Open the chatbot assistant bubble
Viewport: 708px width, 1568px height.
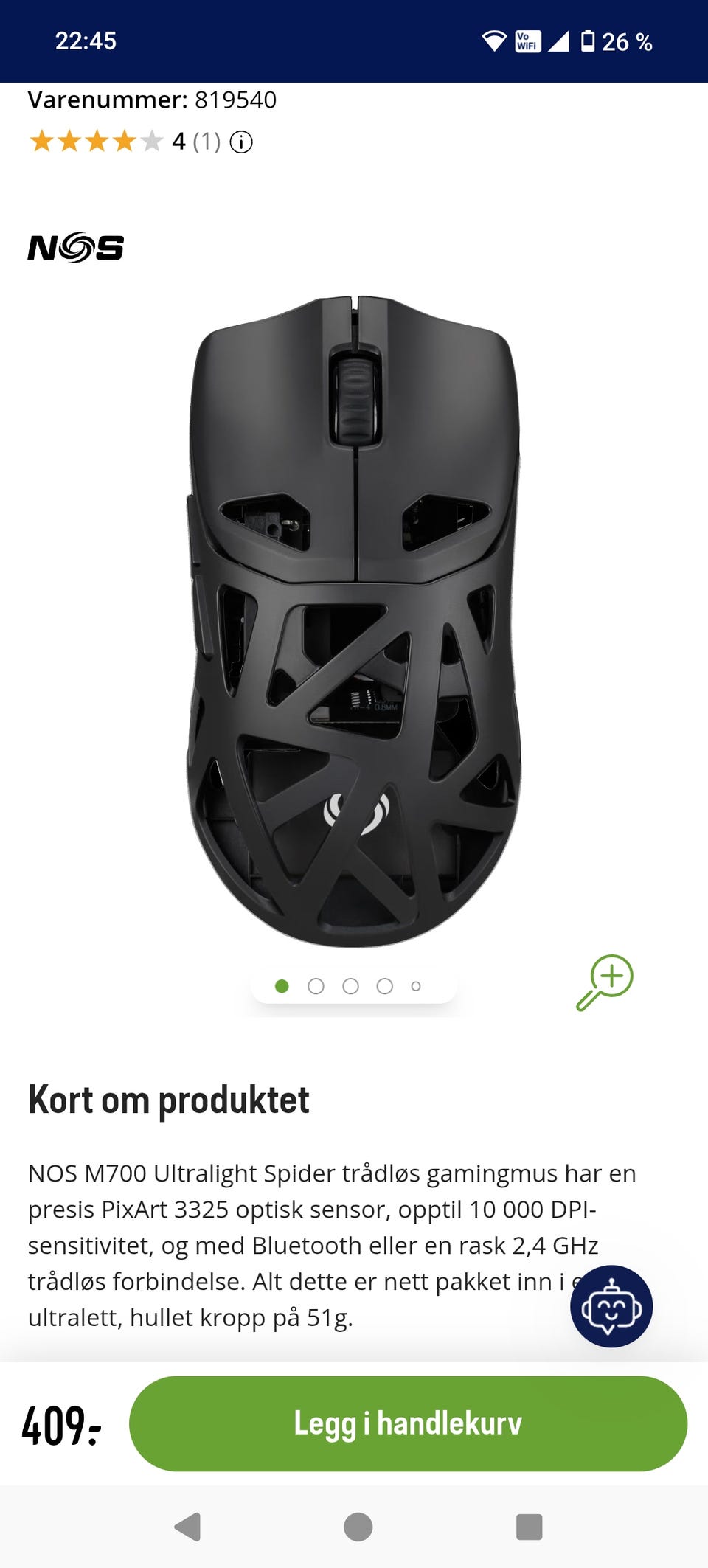pyautogui.click(x=611, y=1306)
